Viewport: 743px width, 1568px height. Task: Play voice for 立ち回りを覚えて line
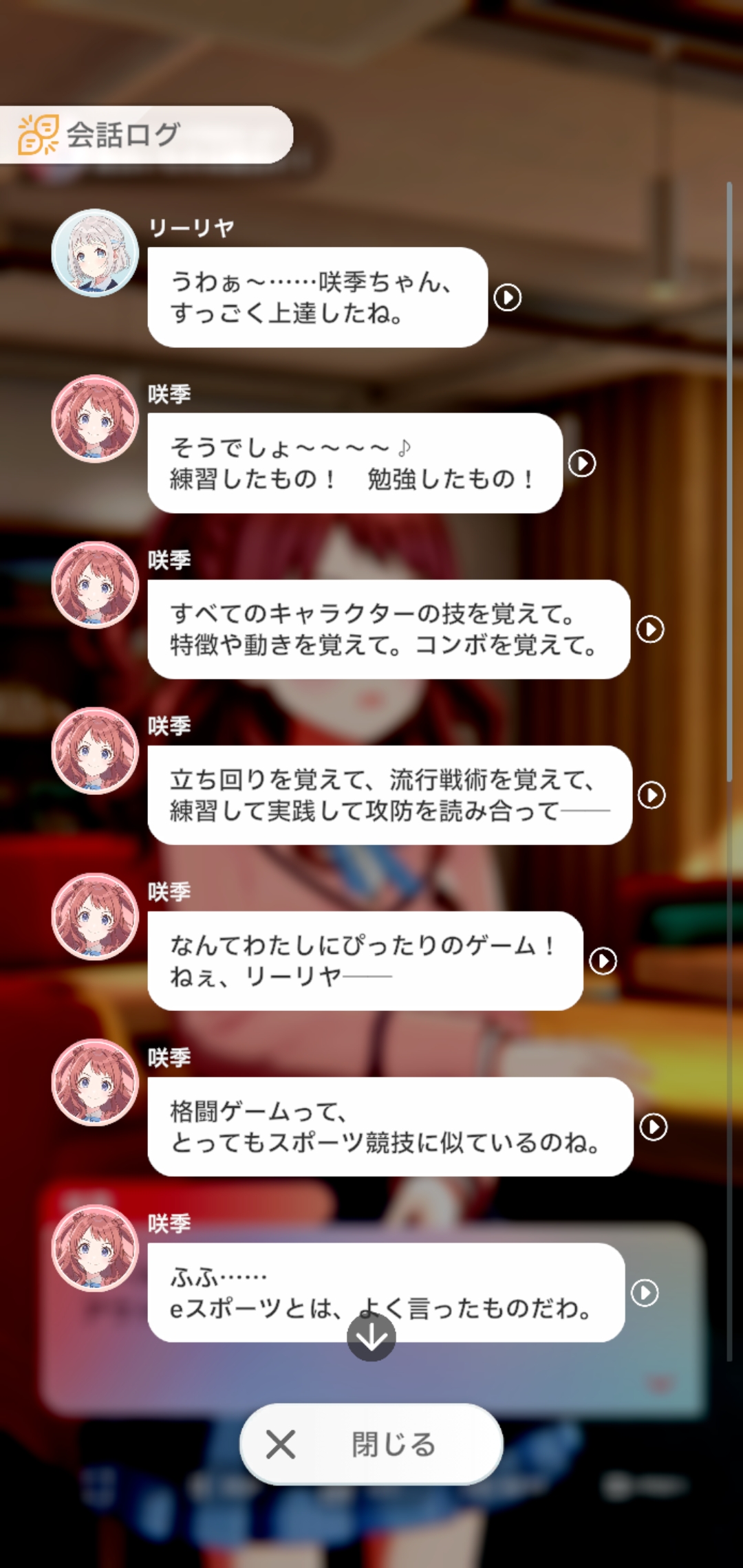pyautogui.click(x=652, y=795)
